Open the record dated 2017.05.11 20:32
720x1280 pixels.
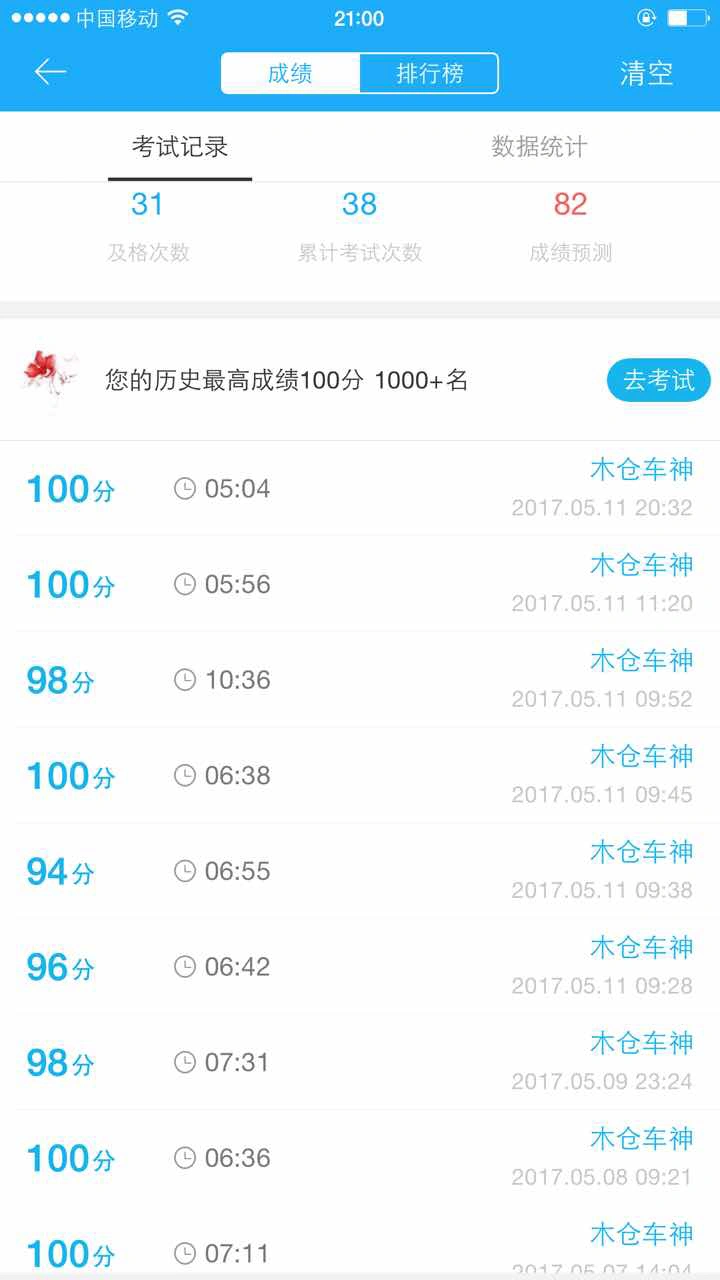click(360, 488)
